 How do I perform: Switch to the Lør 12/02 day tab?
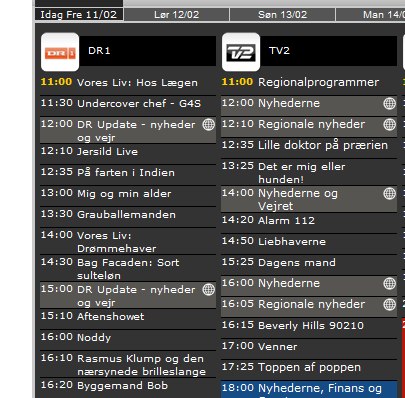point(177,15)
